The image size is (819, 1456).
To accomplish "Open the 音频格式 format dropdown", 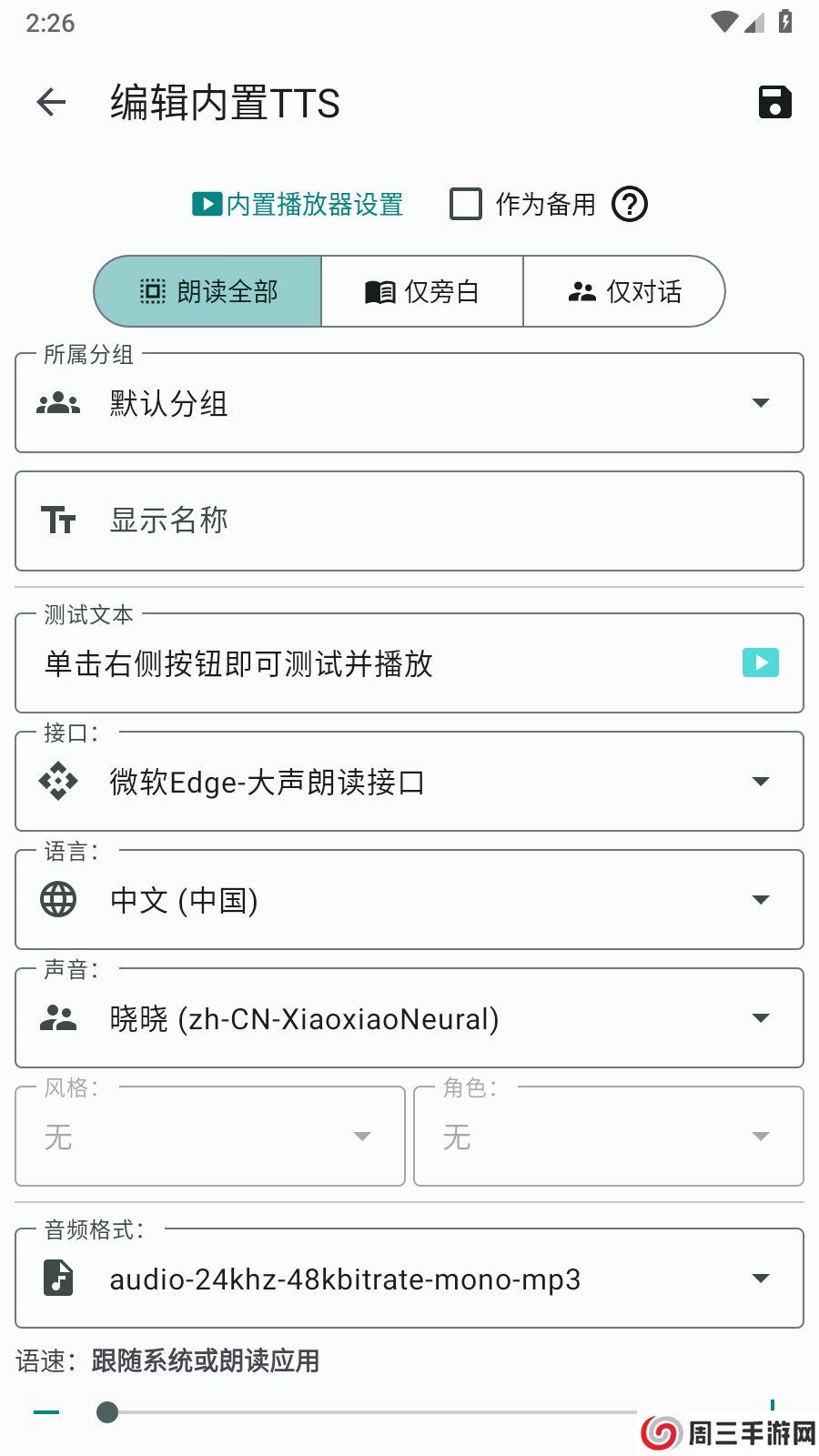I will [761, 1278].
